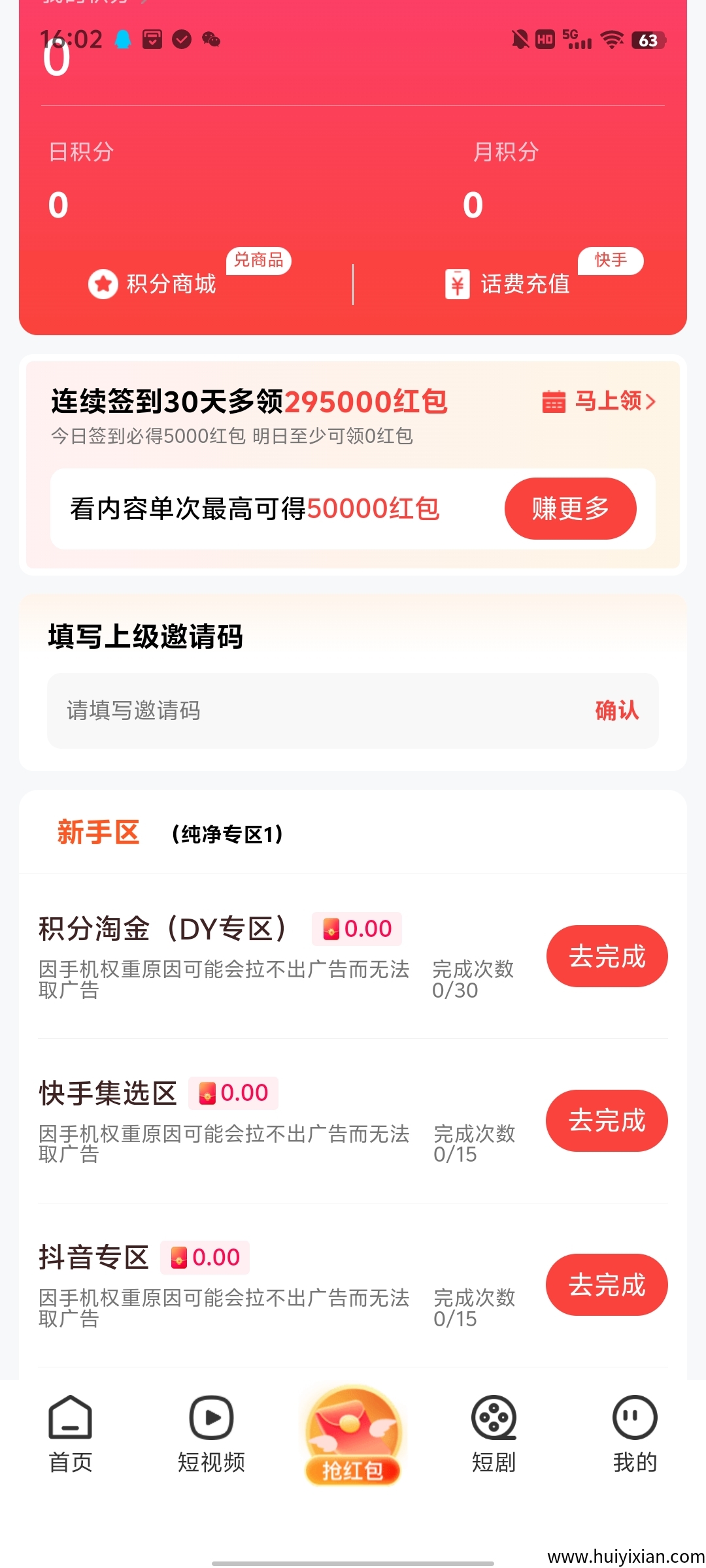Image resolution: width=706 pixels, height=1568 pixels.
Task: Tap the 赚更多 button
Action: click(570, 508)
